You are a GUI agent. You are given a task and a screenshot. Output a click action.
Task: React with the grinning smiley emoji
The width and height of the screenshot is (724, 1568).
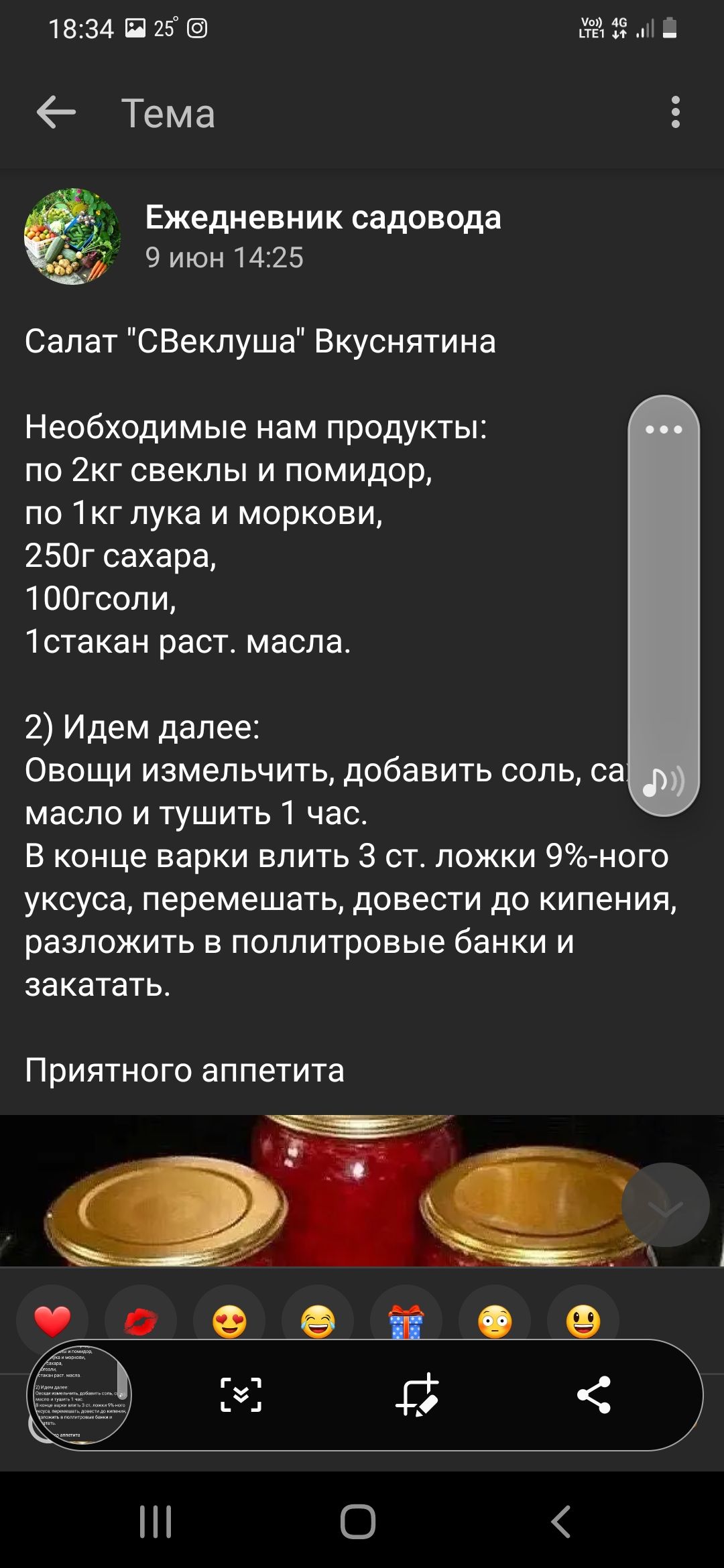point(583,1321)
